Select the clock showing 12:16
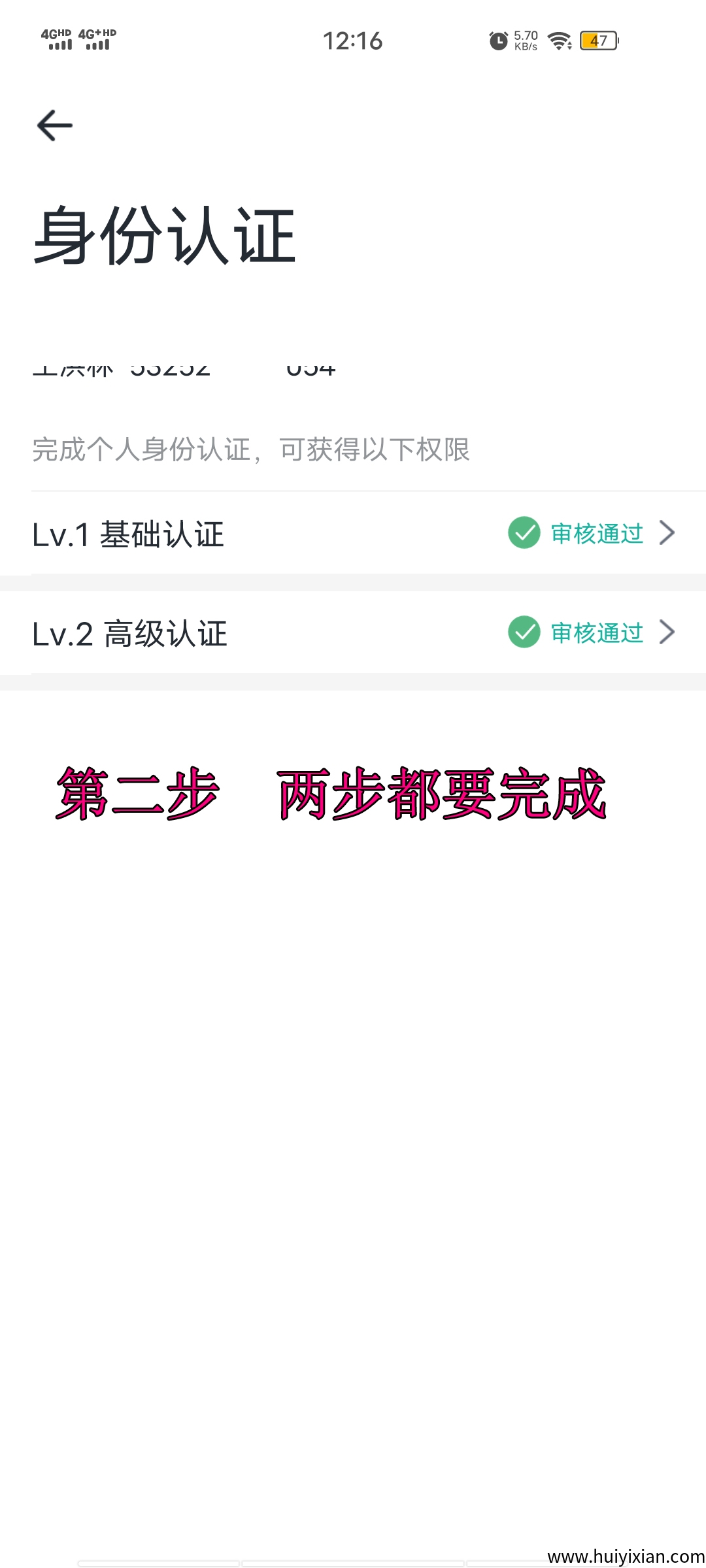The width and height of the screenshot is (706, 1568). pyautogui.click(x=353, y=41)
